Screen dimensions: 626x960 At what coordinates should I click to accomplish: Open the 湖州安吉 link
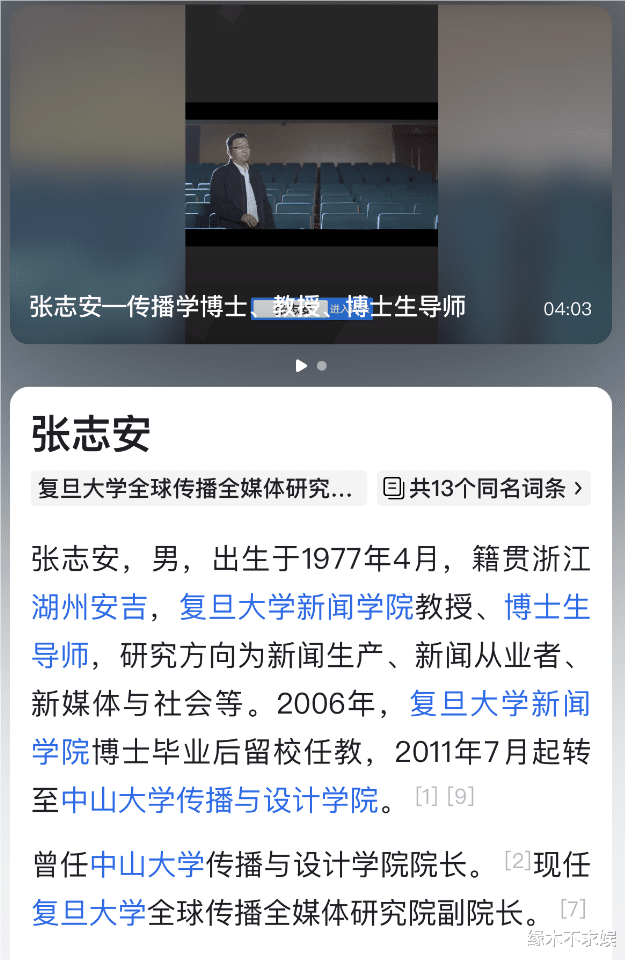(x=89, y=607)
